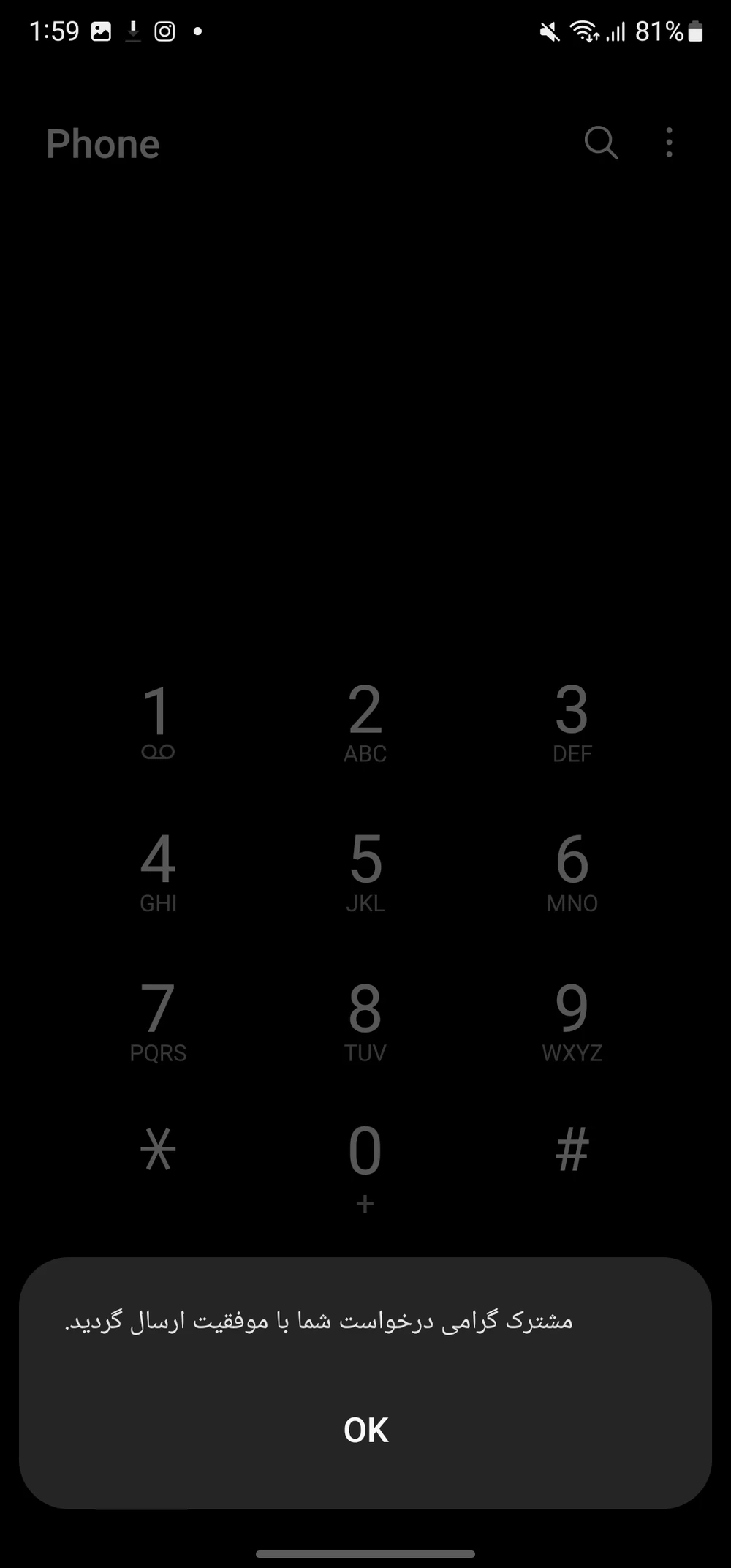Screen dimensions: 731x1568
Task: Dial the 0 plus key
Action: 365,1163
